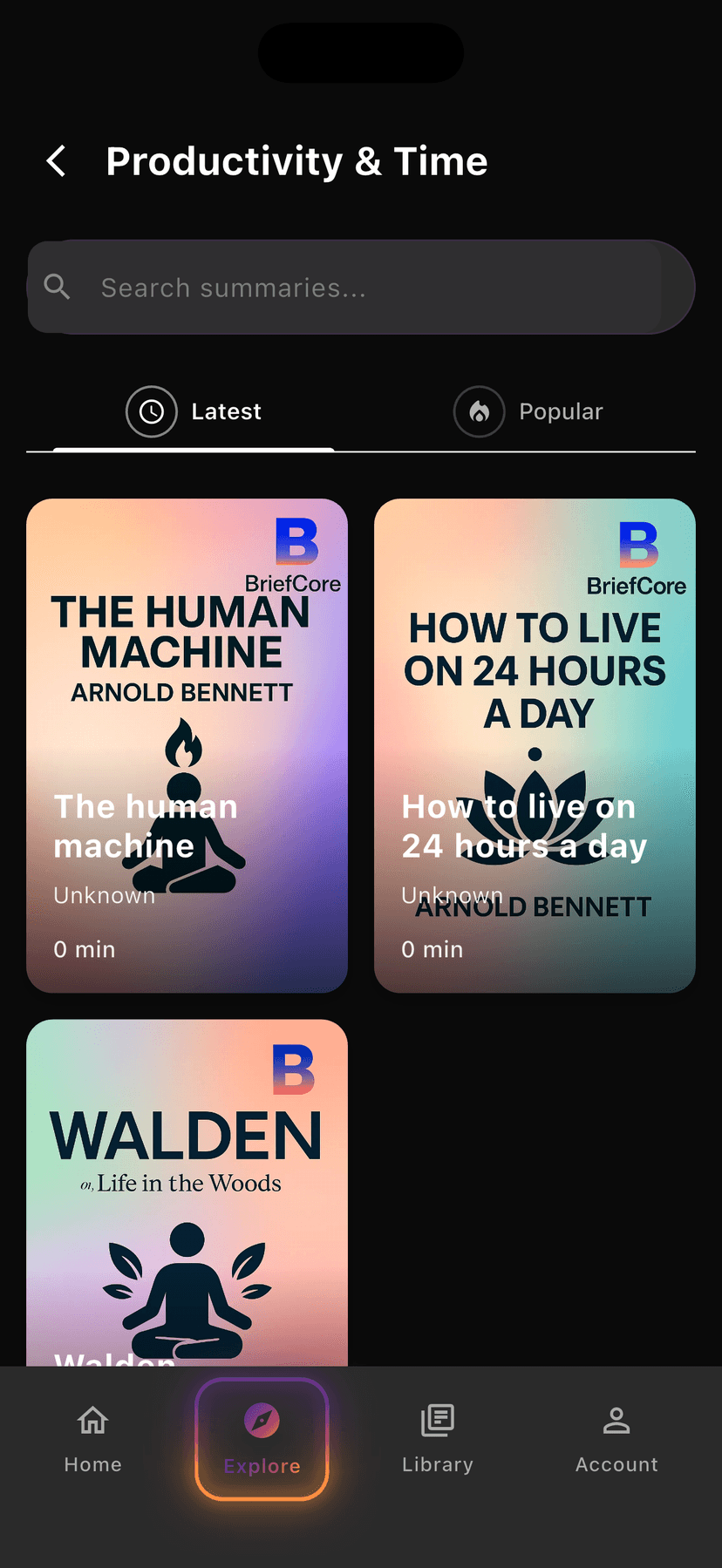Click the Home icon in bottom navigation

coord(92,1420)
